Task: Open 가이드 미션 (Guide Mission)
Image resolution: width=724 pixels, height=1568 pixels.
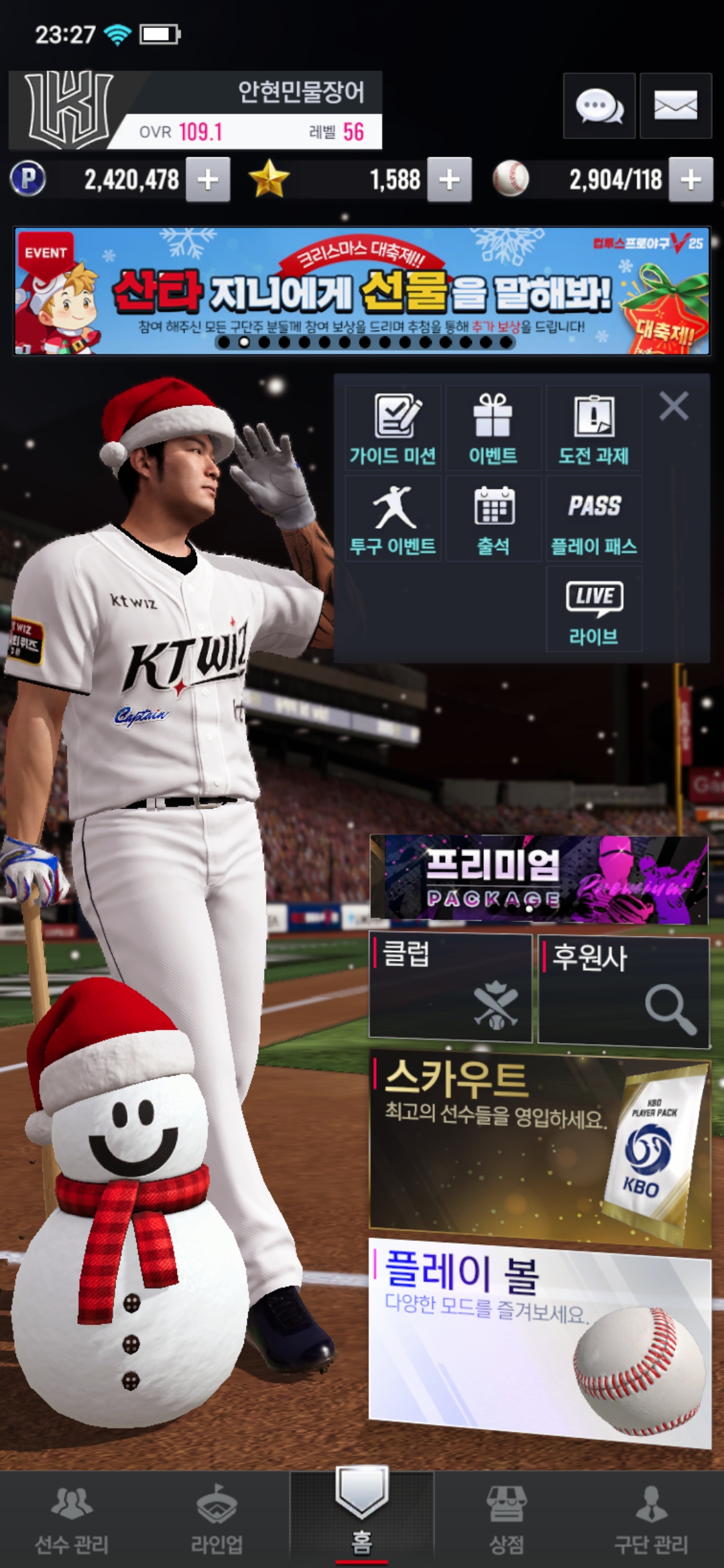Action: pos(394,428)
